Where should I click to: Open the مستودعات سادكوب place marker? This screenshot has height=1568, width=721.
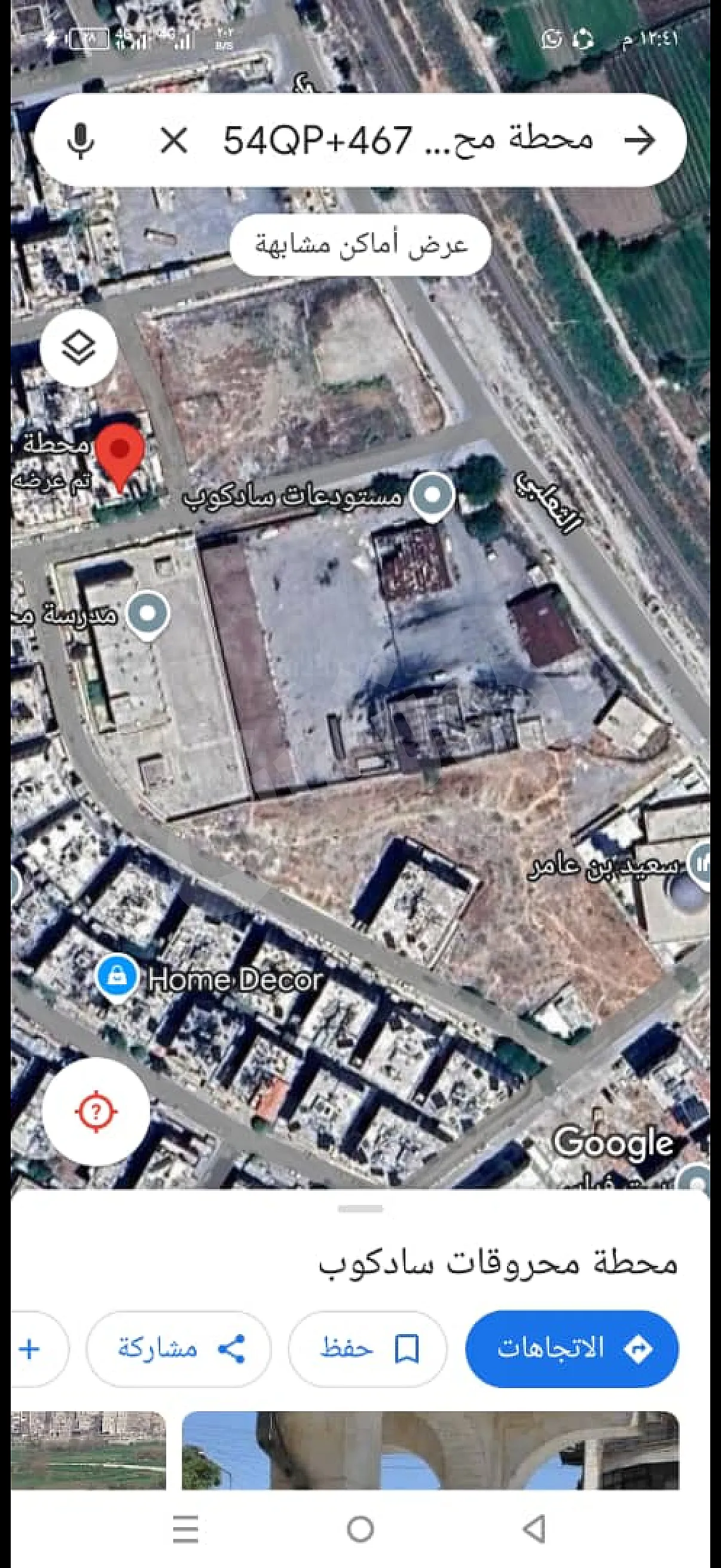432,496
